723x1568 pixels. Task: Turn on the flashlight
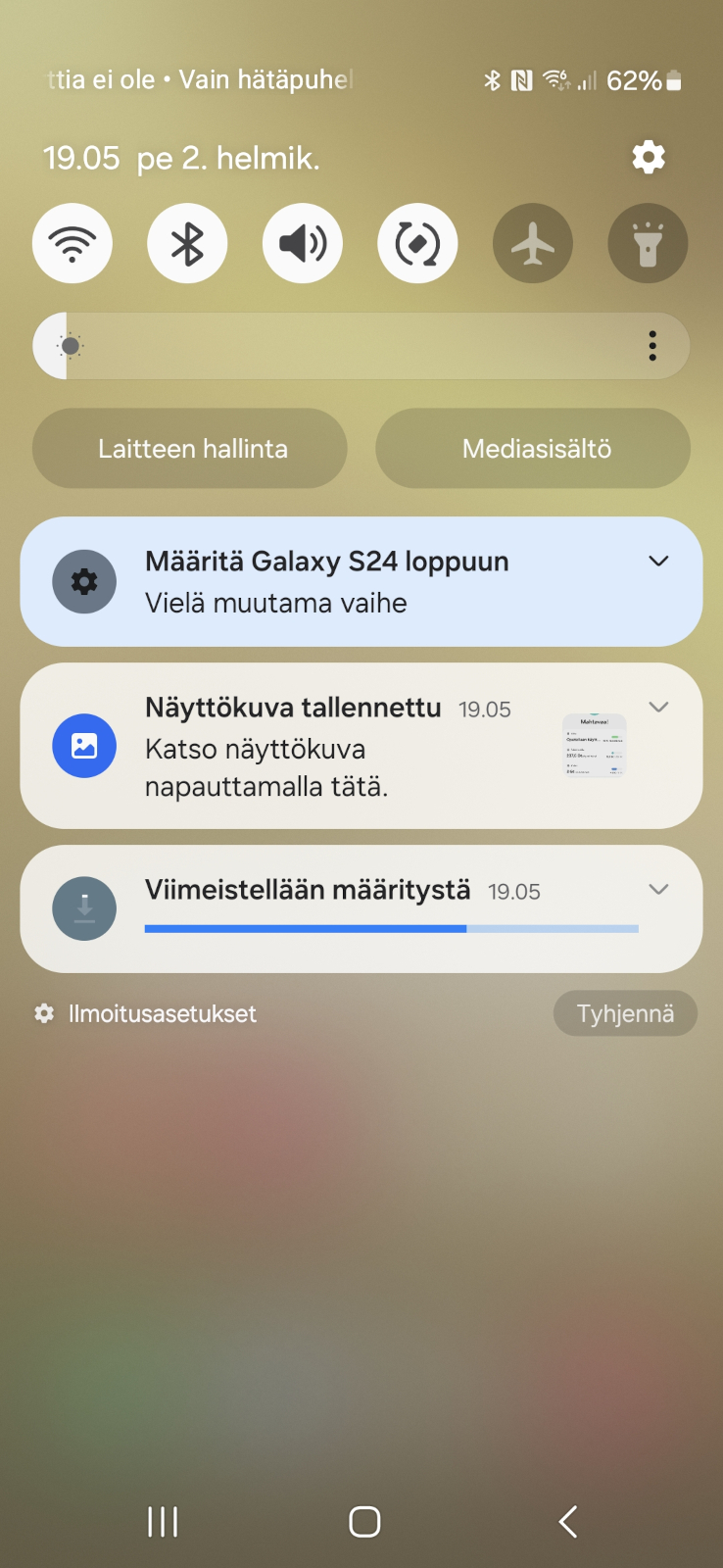[648, 243]
